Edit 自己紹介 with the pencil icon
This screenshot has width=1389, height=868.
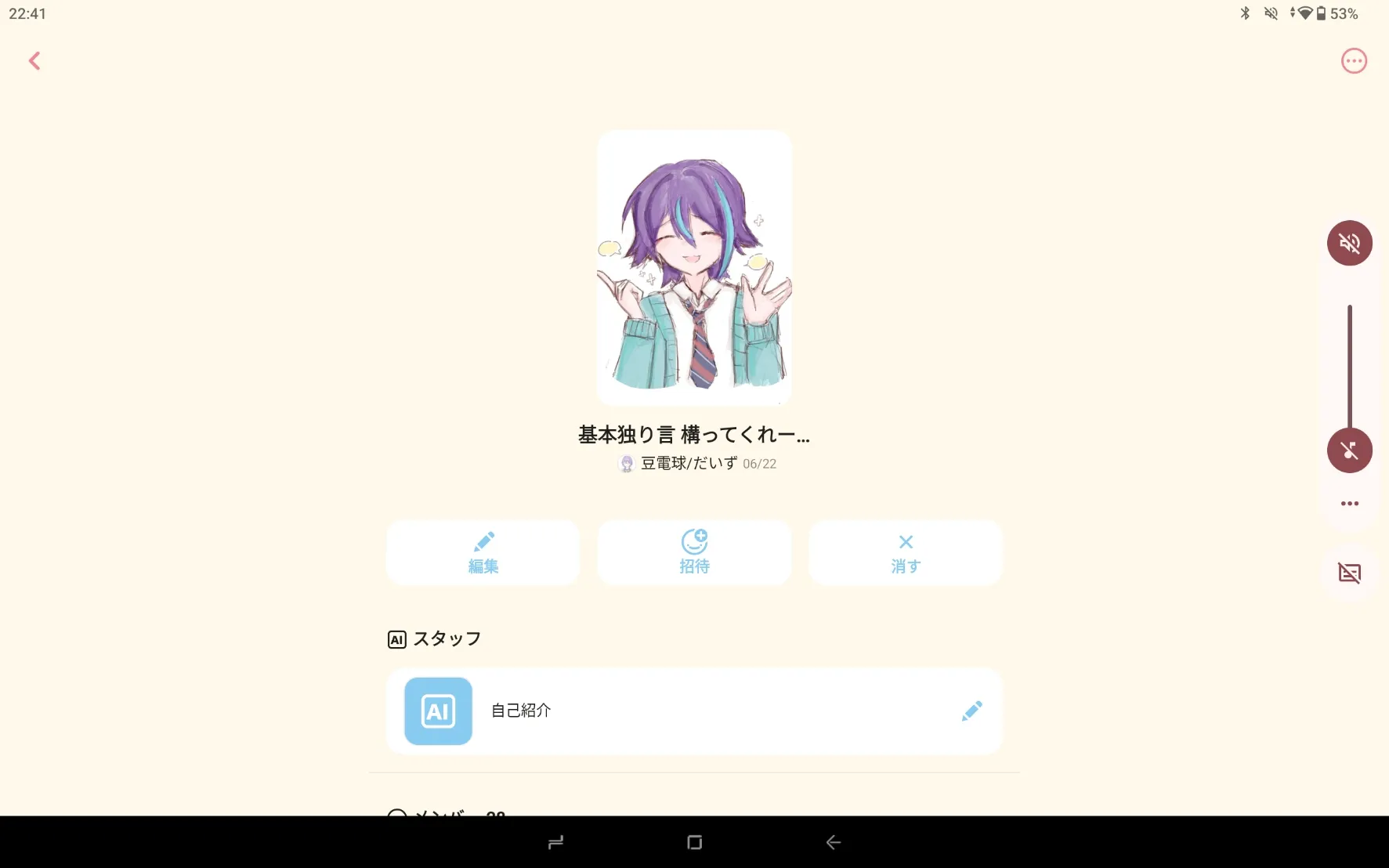pos(971,711)
